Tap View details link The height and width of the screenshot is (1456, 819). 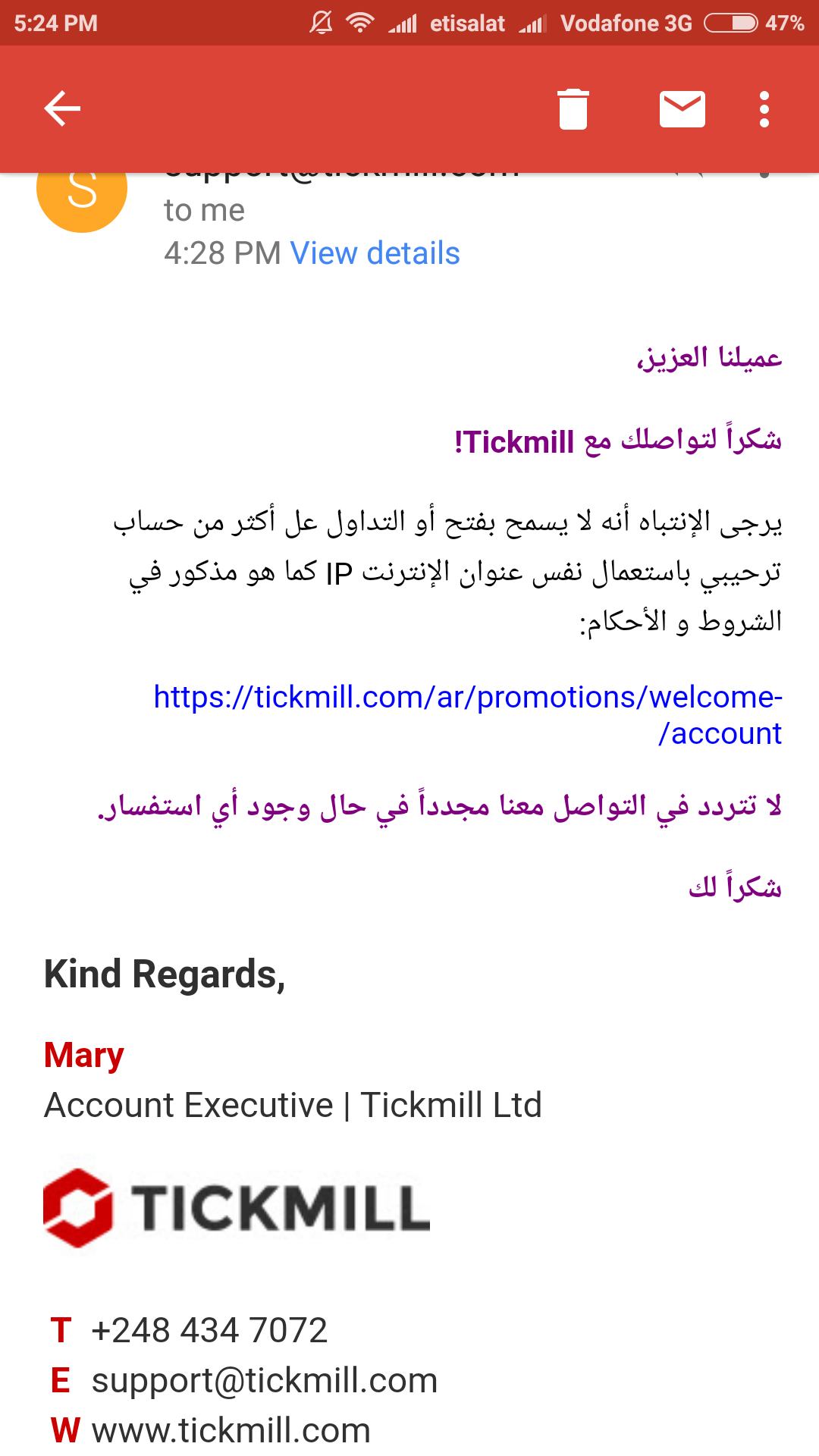[375, 253]
